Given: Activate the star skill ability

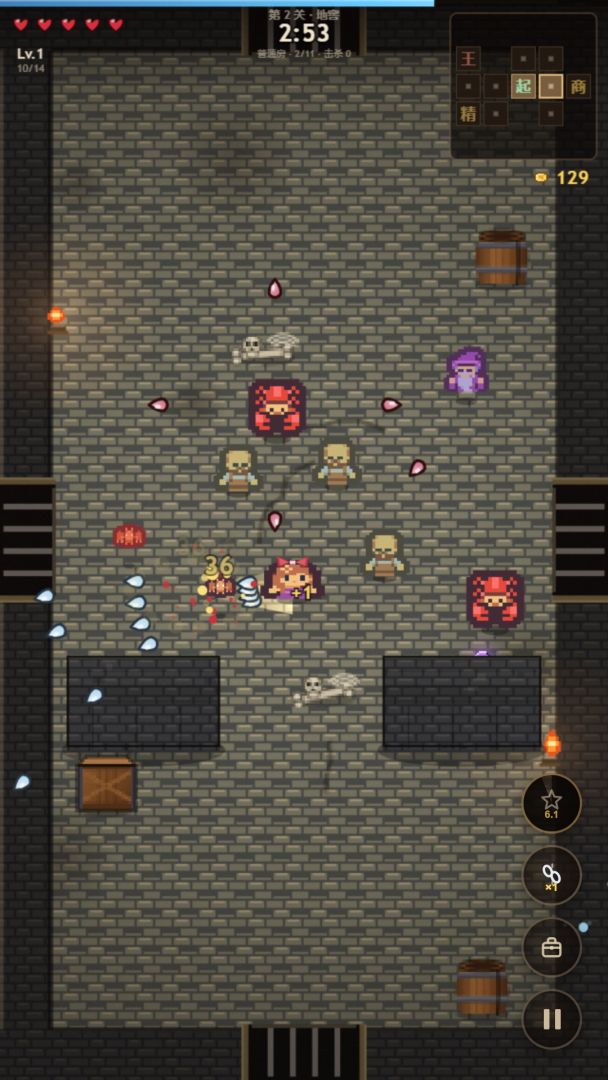Looking at the screenshot, I should pyautogui.click(x=552, y=803).
